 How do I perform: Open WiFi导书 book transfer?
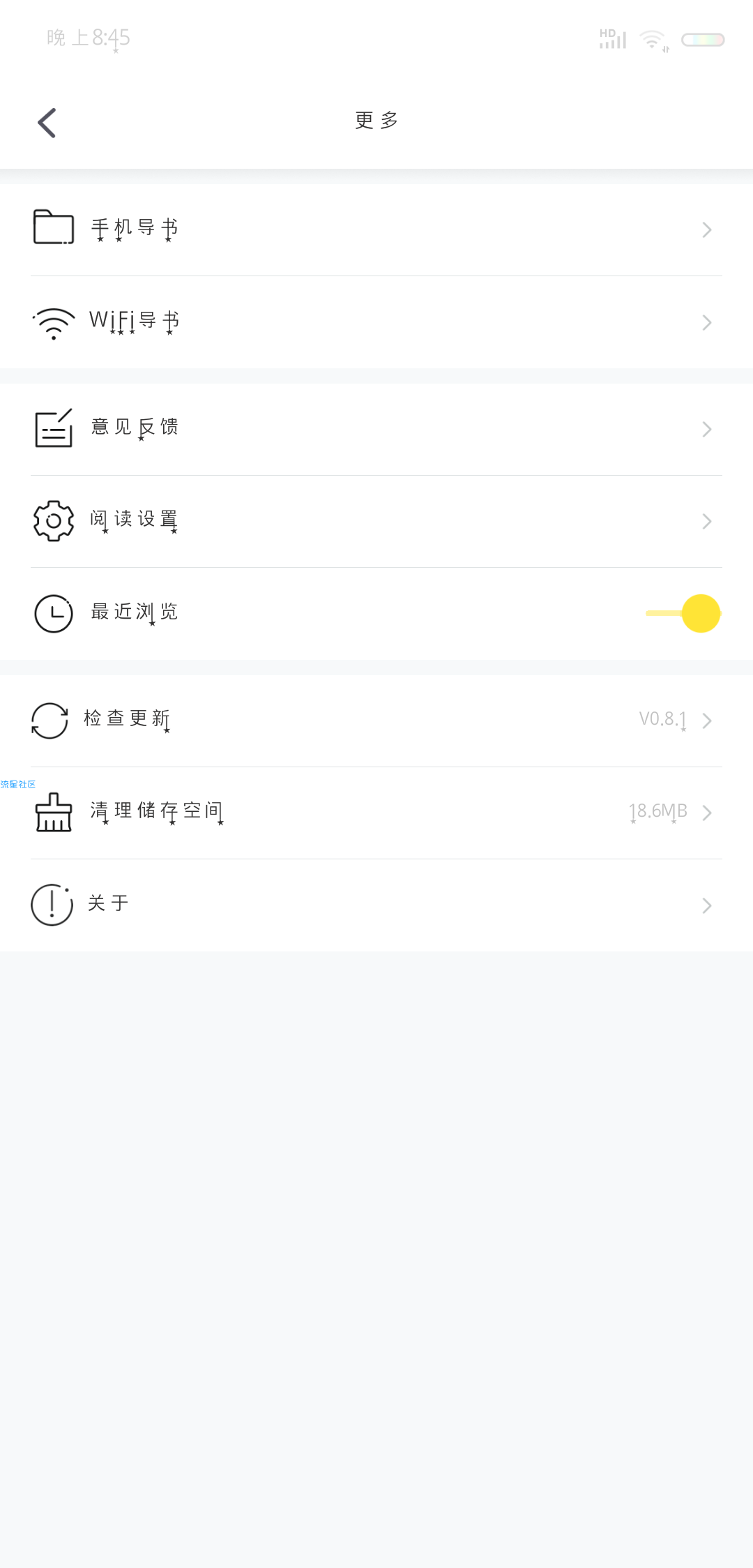pos(376,322)
